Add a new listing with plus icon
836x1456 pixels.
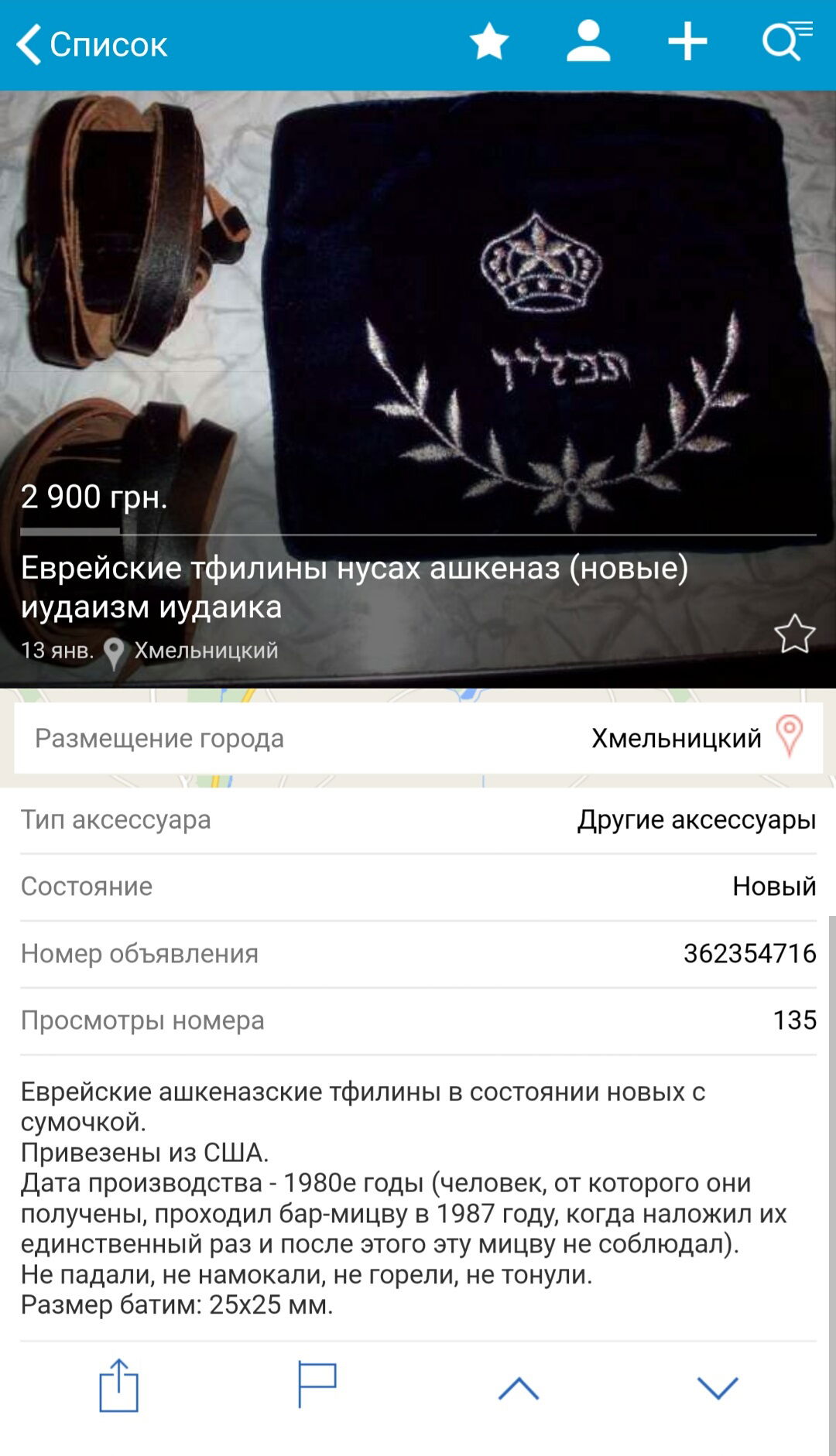[x=687, y=42]
